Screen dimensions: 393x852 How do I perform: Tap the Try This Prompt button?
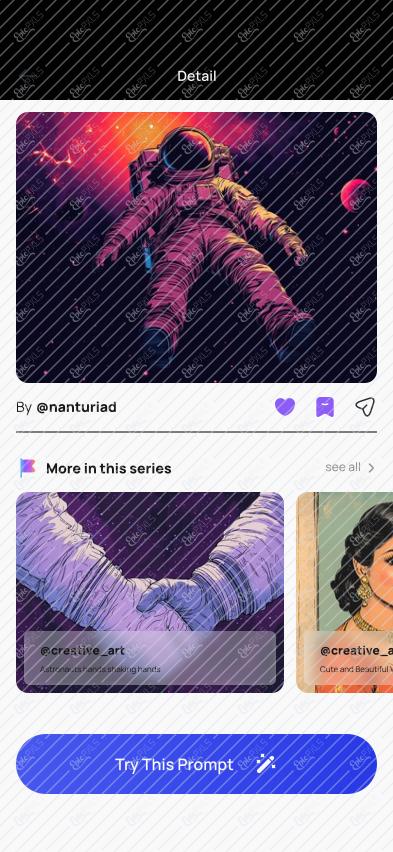click(196, 764)
